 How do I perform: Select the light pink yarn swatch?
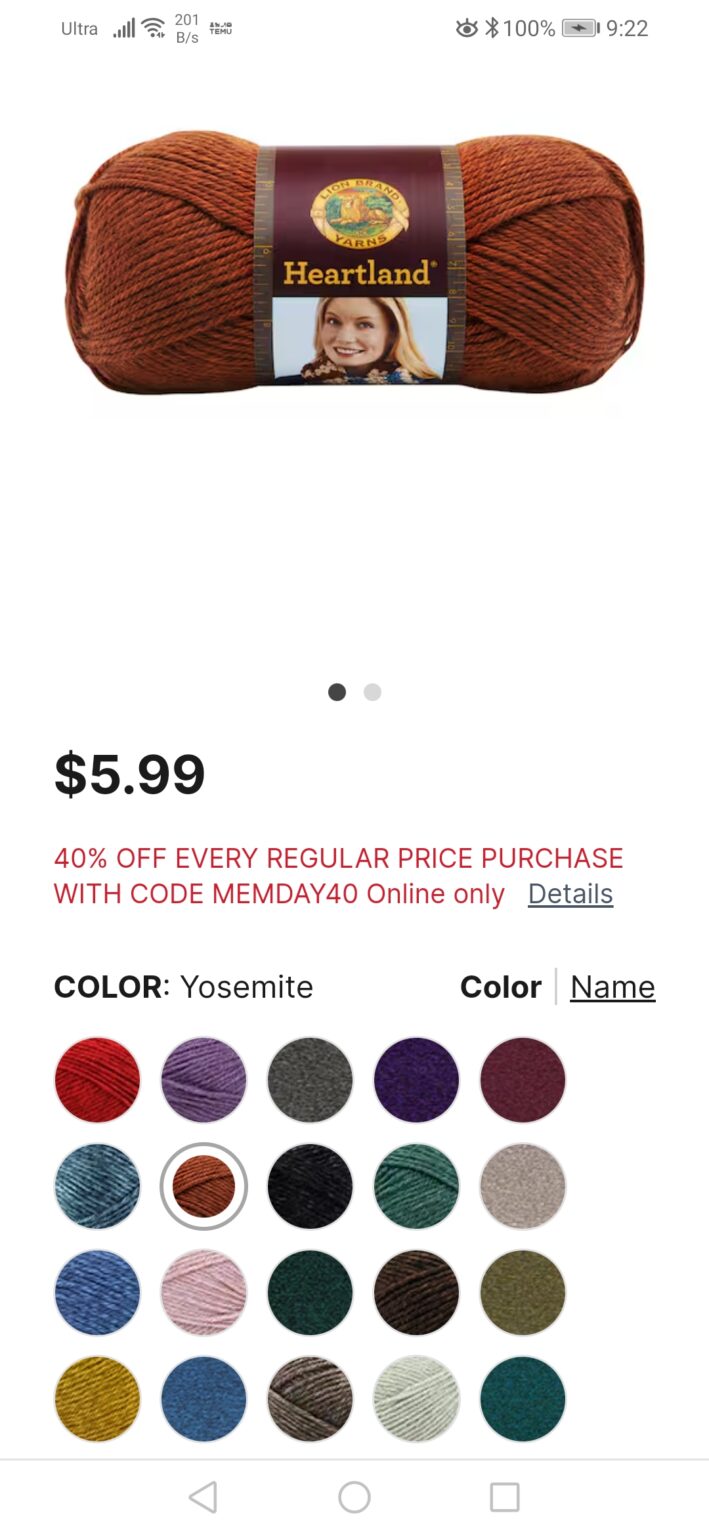coord(204,1293)
